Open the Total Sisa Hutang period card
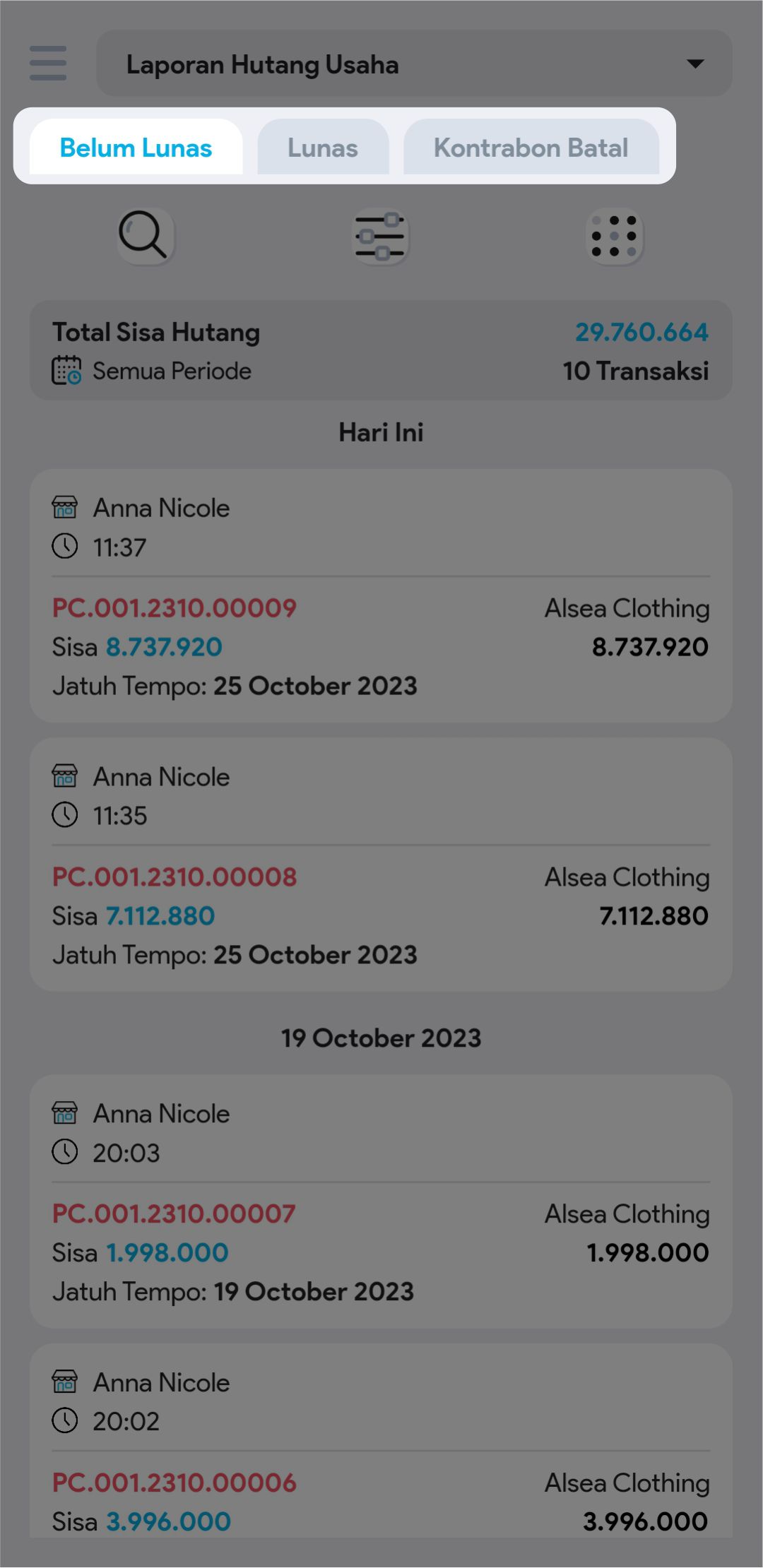763x1568 pixels. click(x=380, y=351)
